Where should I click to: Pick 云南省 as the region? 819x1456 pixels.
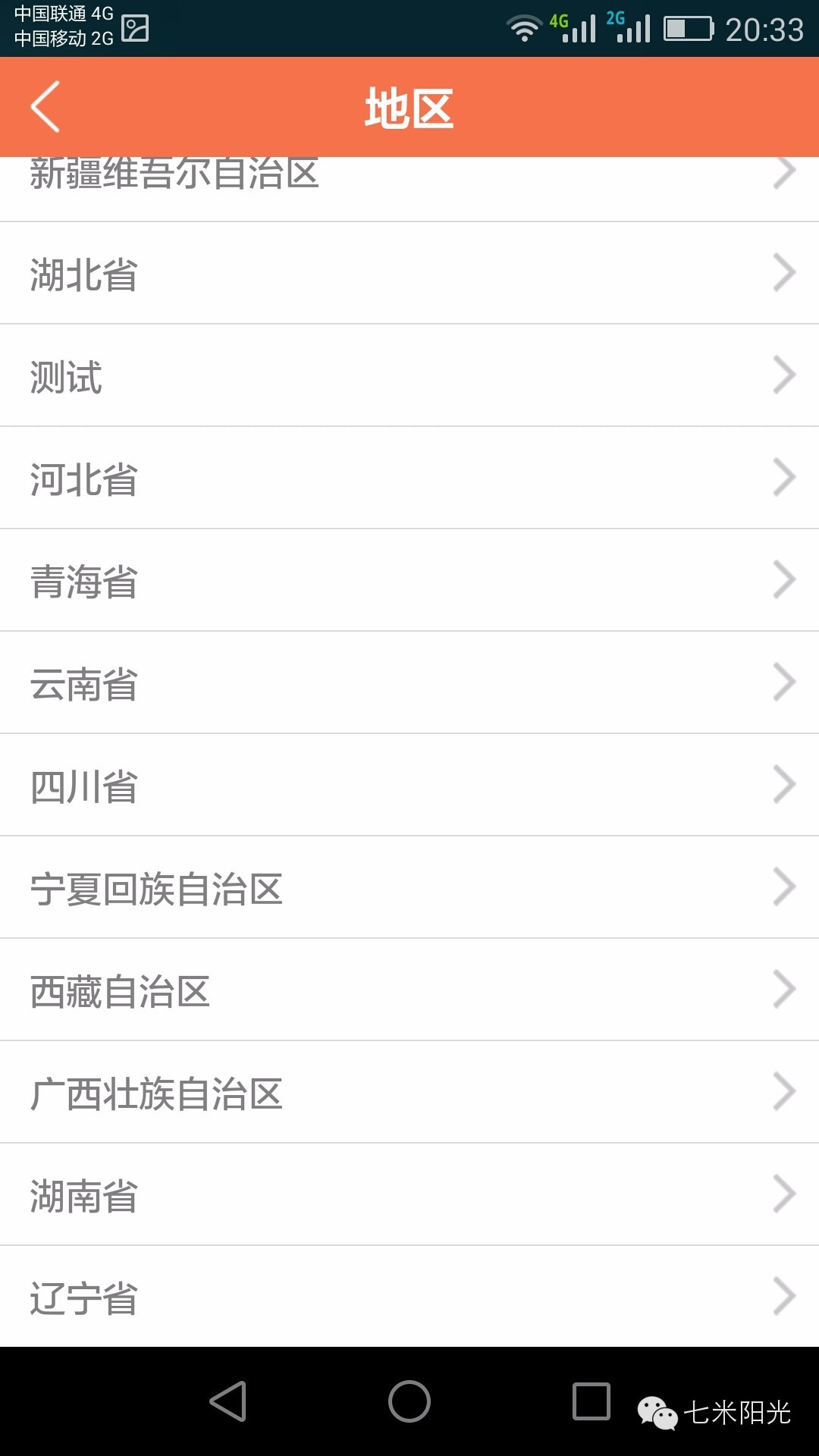click(x=409, y=683)
